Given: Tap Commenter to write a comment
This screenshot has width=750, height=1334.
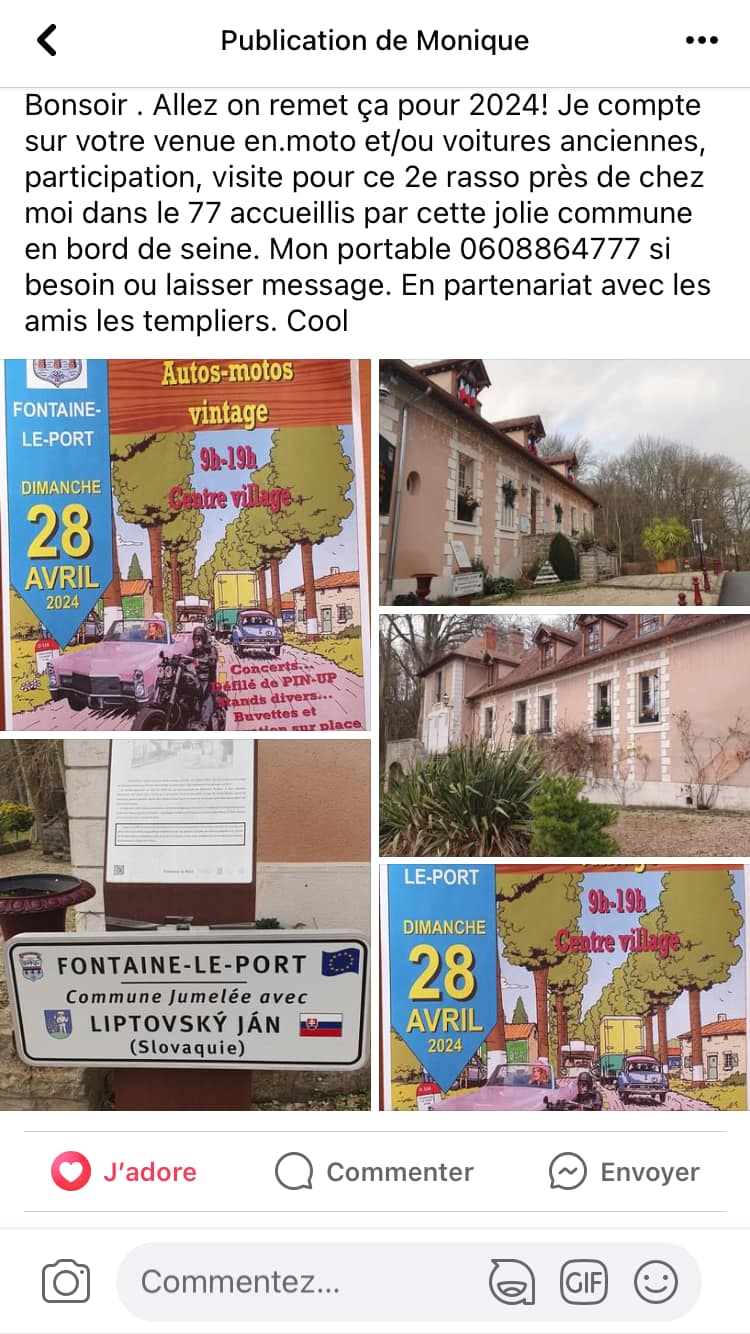Looking at the screenshot, I should (x=374, y=1172).
